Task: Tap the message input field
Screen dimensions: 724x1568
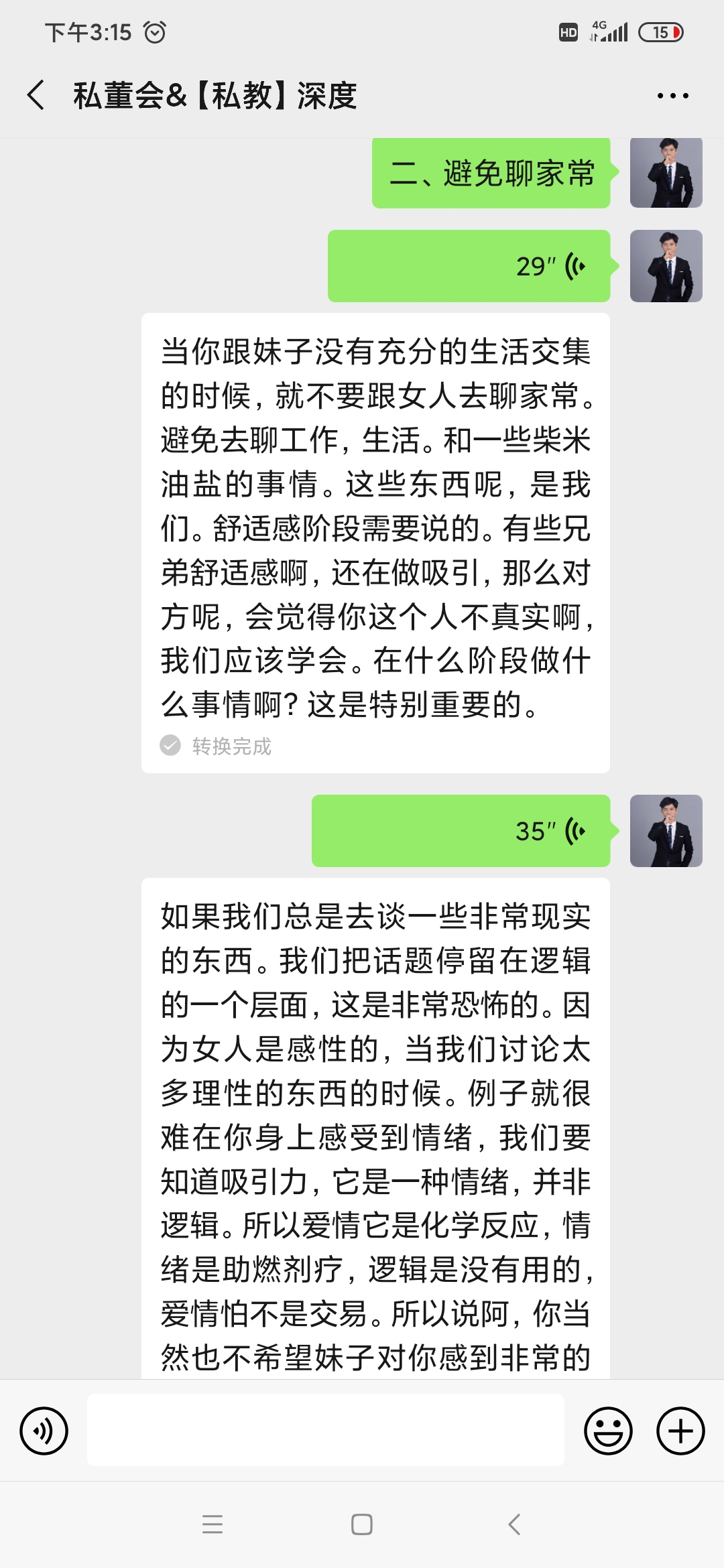Action: (x=325, y=1430)
